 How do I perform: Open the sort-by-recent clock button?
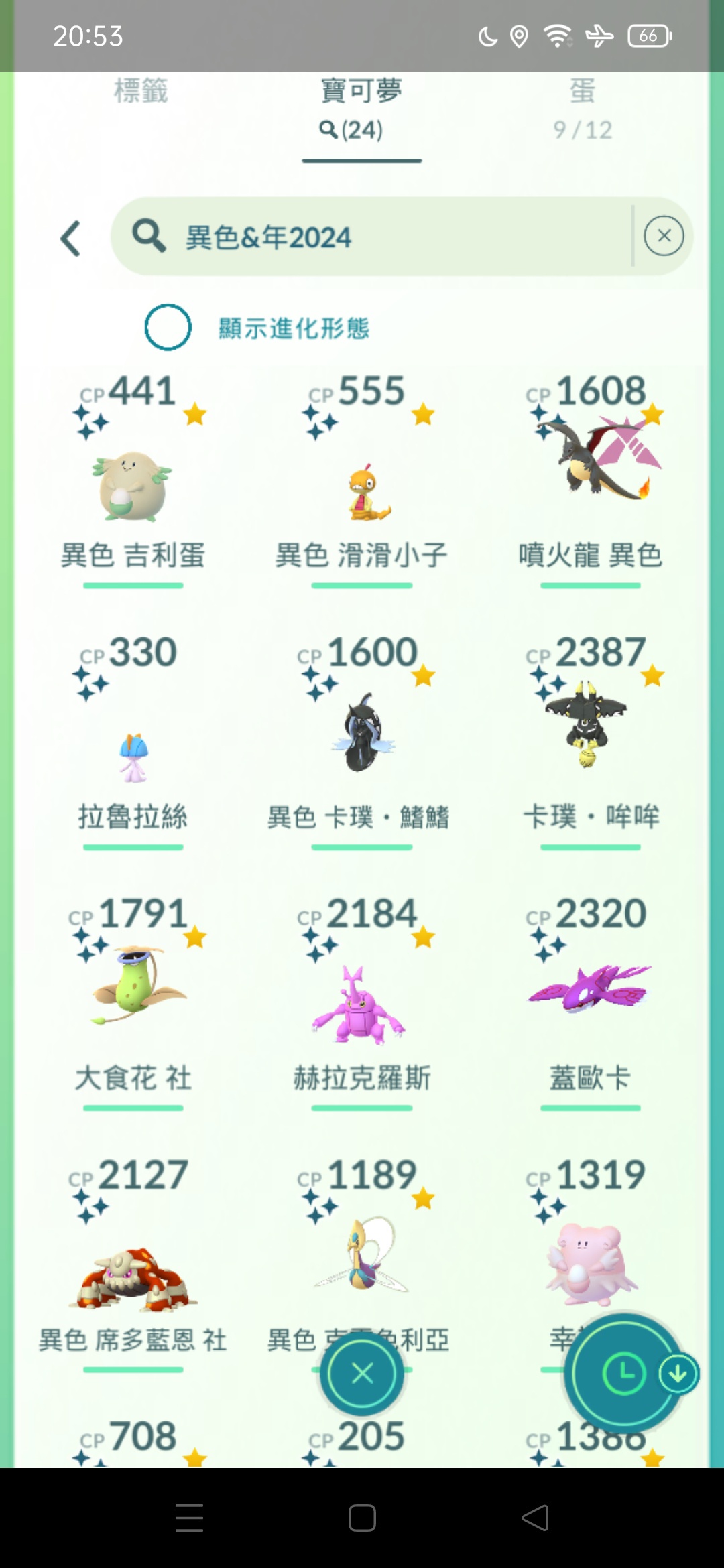pyautogui.click(x=623, y=1373)
